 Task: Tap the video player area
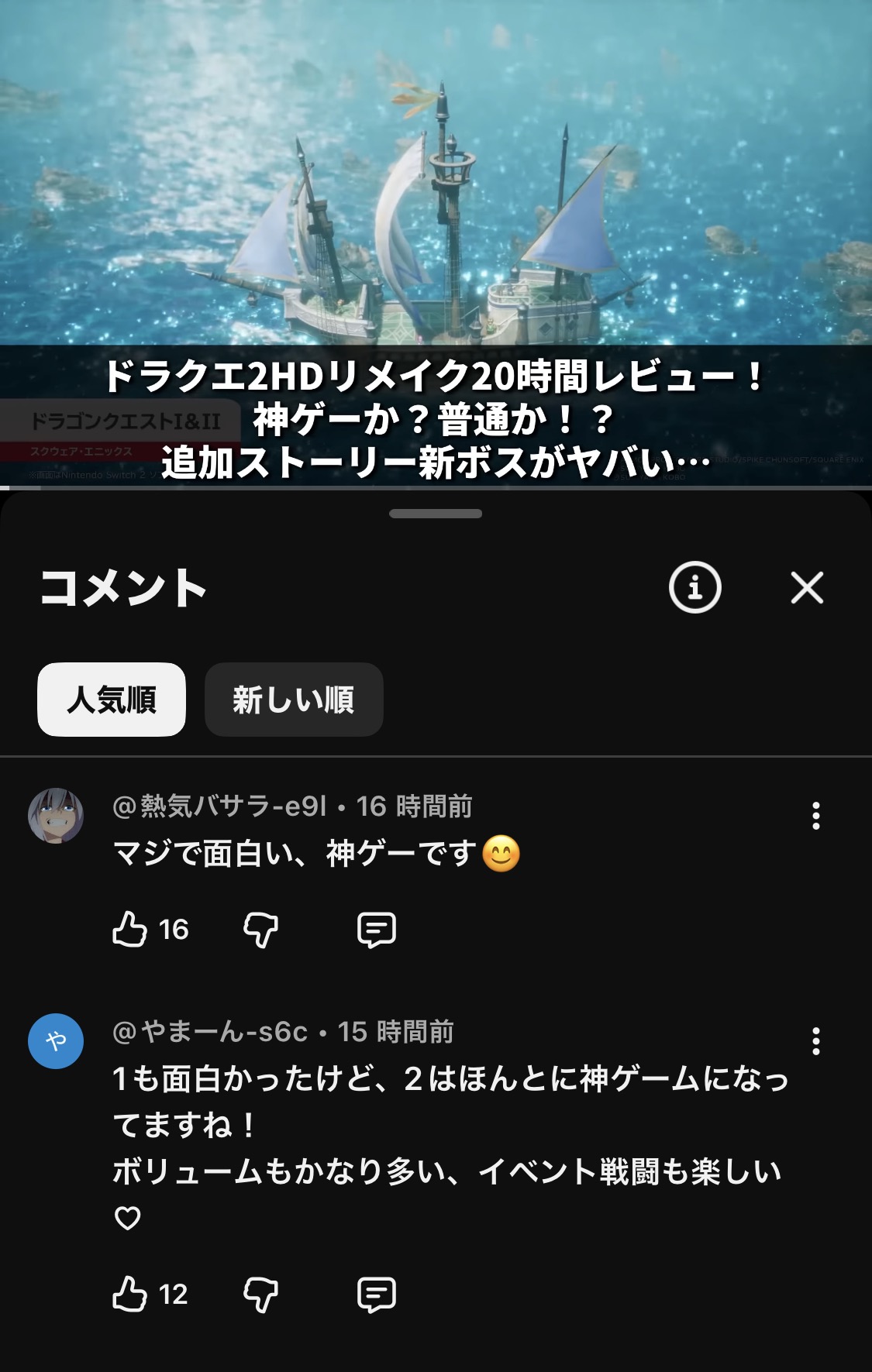coord(436,194)
